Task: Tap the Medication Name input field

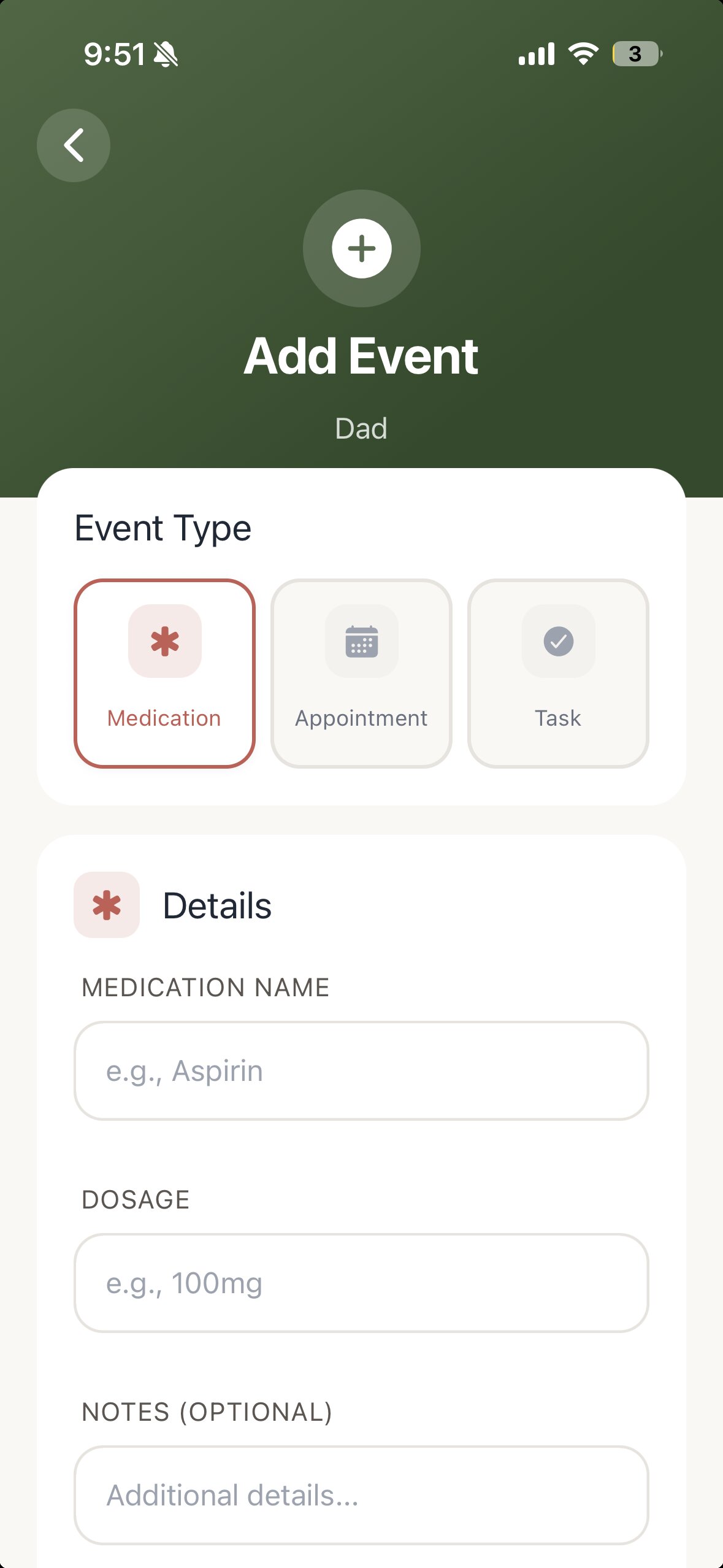Action: pyautogui.click(x=361, y=1069)
